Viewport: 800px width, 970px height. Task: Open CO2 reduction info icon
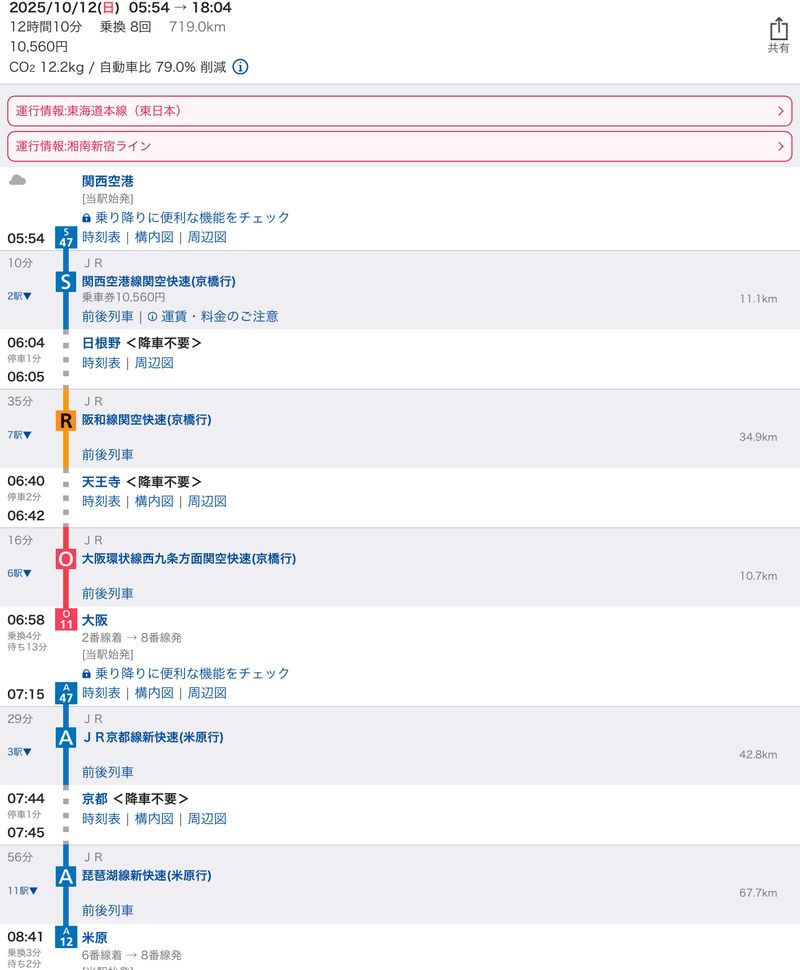coord(240,67)
